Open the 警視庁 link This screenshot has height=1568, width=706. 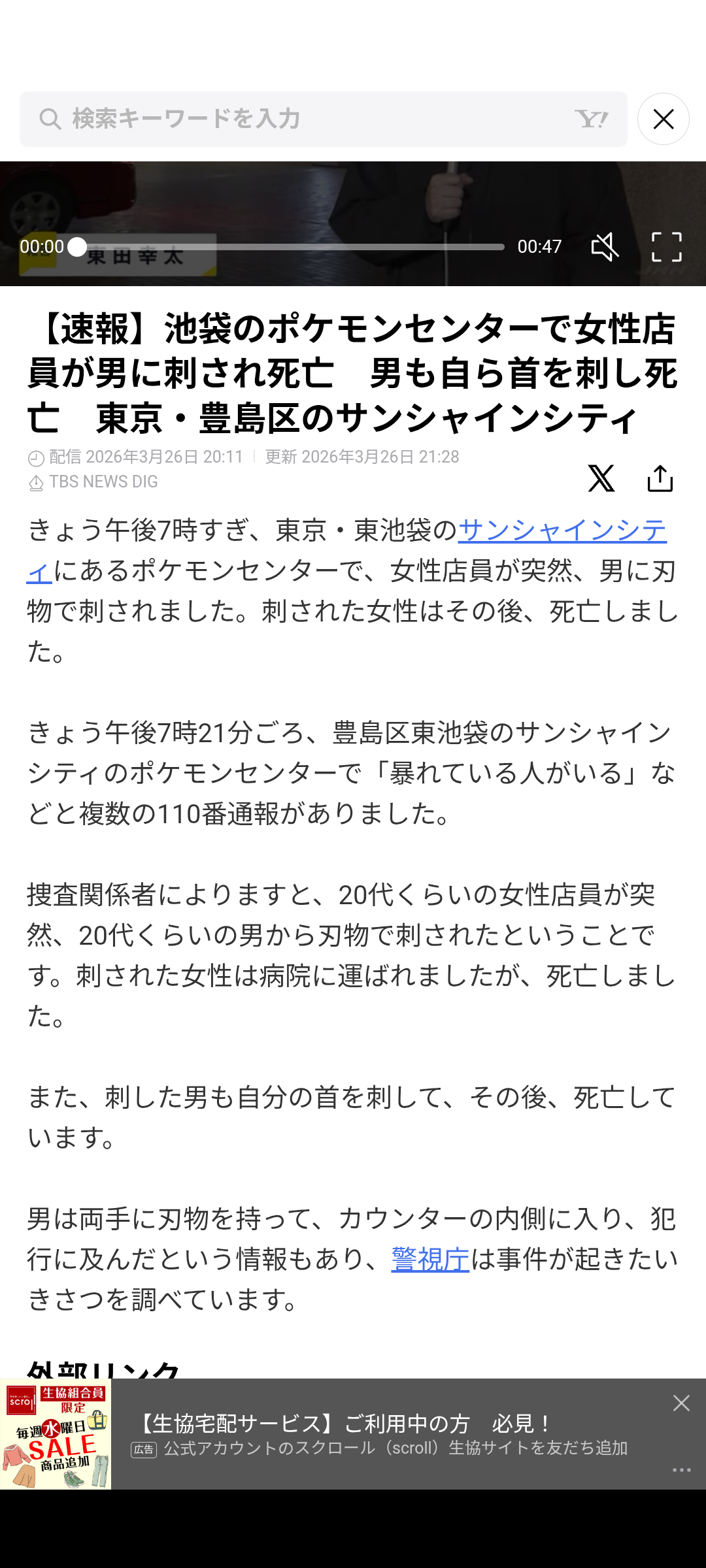coord(430,1259)
